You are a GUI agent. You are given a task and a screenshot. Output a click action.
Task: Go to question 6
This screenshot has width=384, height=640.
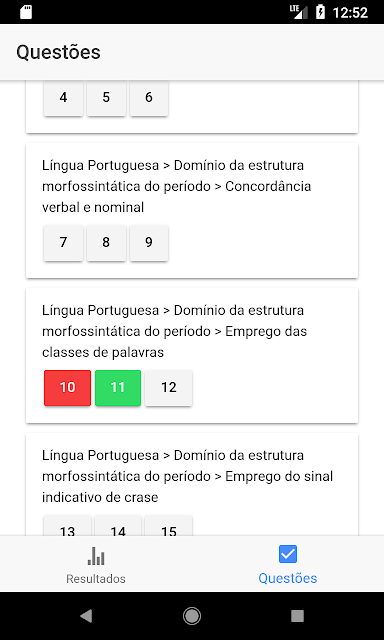tap(149, 98)
